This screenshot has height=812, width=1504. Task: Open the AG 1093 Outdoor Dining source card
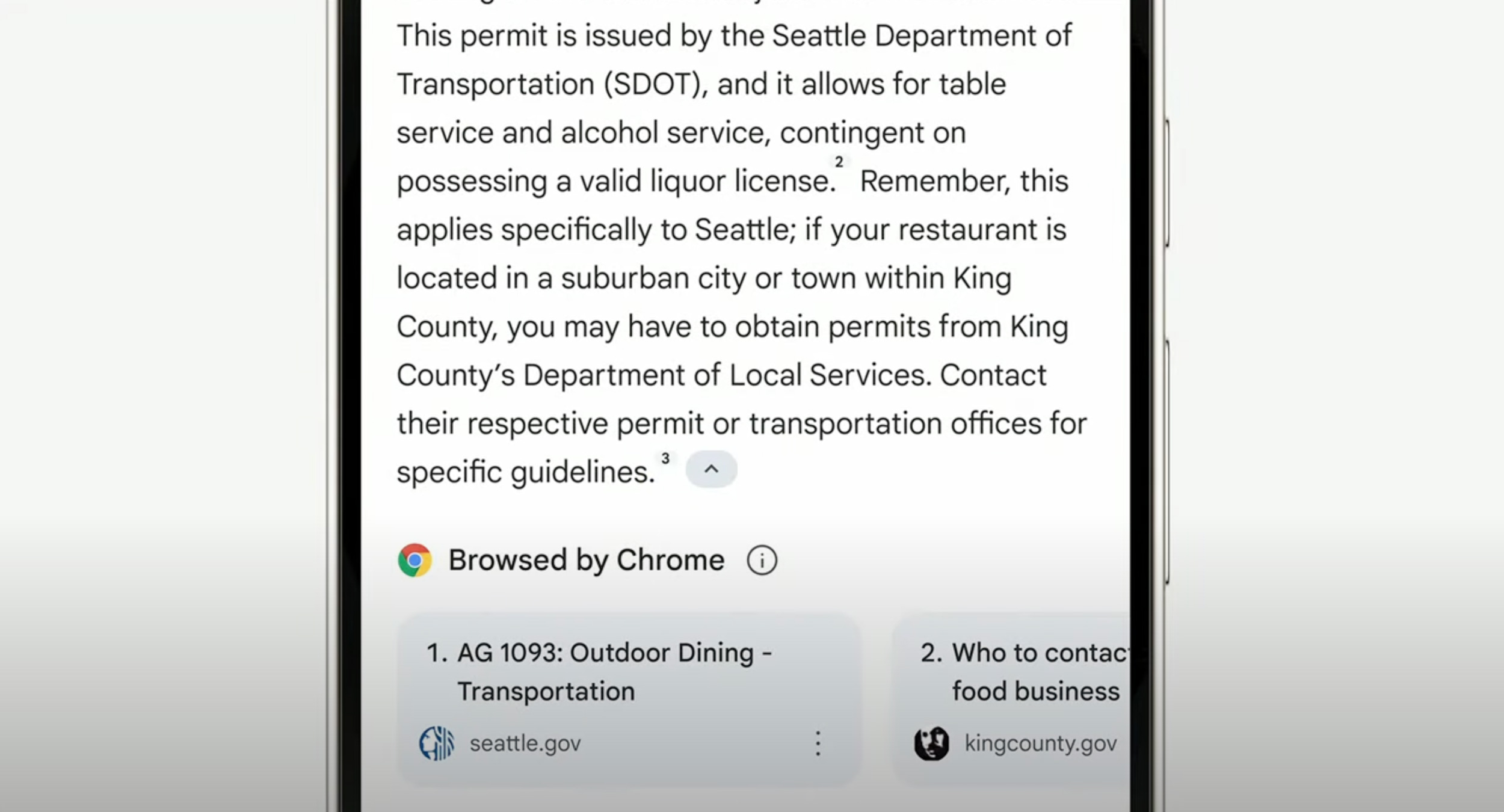614,672
